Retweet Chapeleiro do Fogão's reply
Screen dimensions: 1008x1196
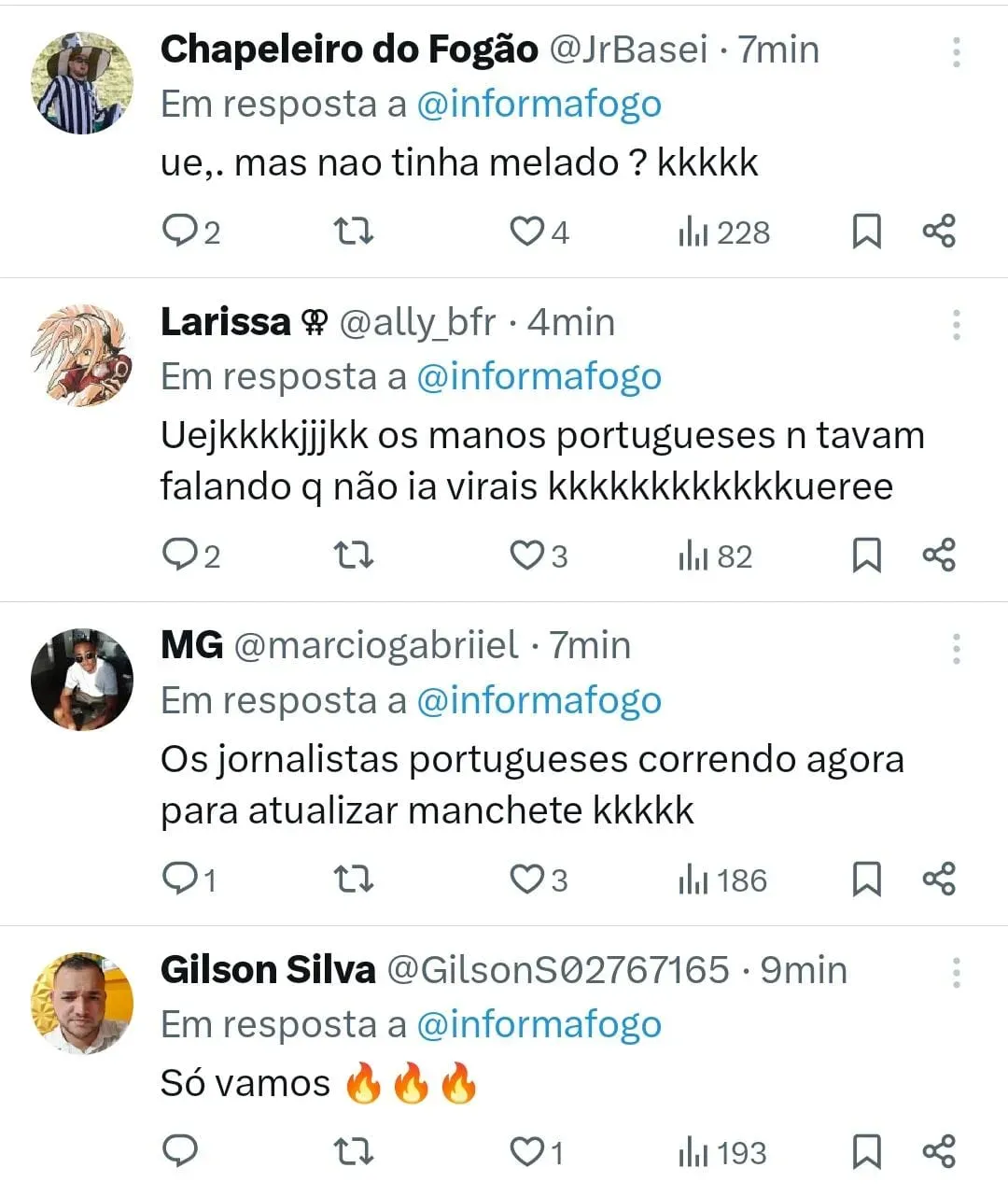click(x=354, y=232)
